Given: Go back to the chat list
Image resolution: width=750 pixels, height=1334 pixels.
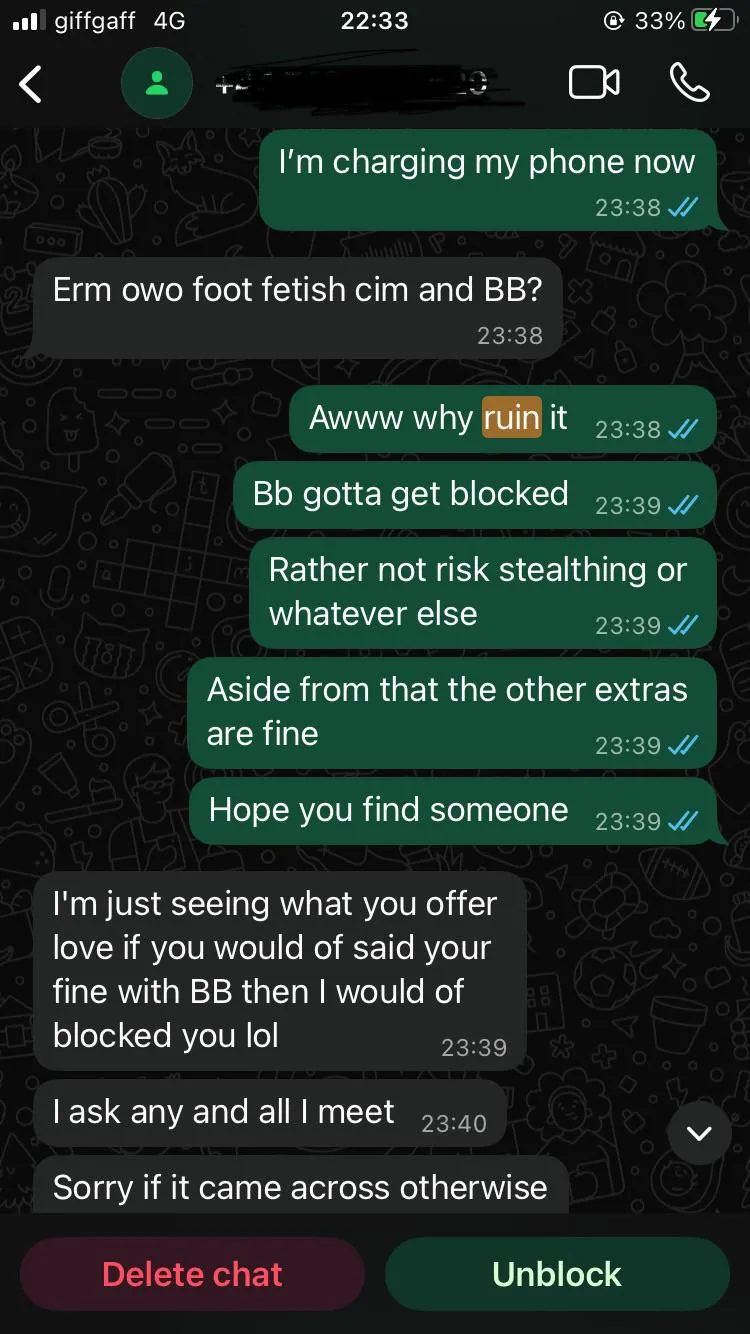Looking at the screenshot, I should [x=31, y=84].
